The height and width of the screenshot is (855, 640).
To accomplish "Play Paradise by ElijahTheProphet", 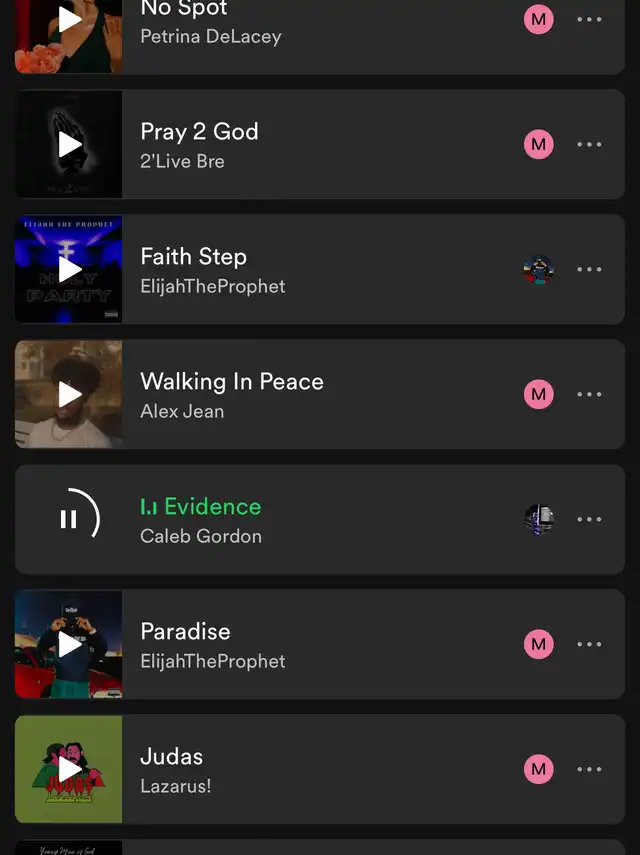I will [x=69, y=644].
